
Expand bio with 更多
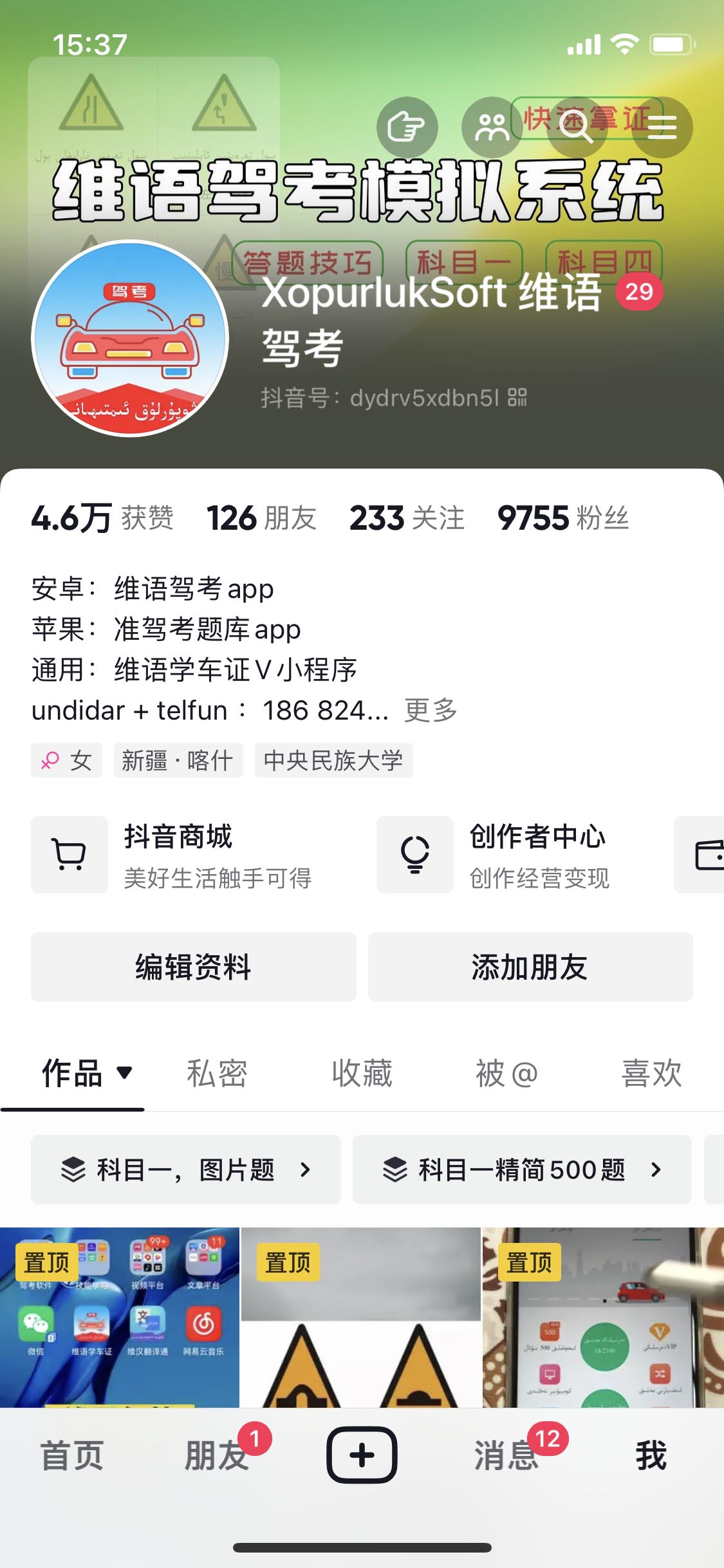[x=431, y=711]
